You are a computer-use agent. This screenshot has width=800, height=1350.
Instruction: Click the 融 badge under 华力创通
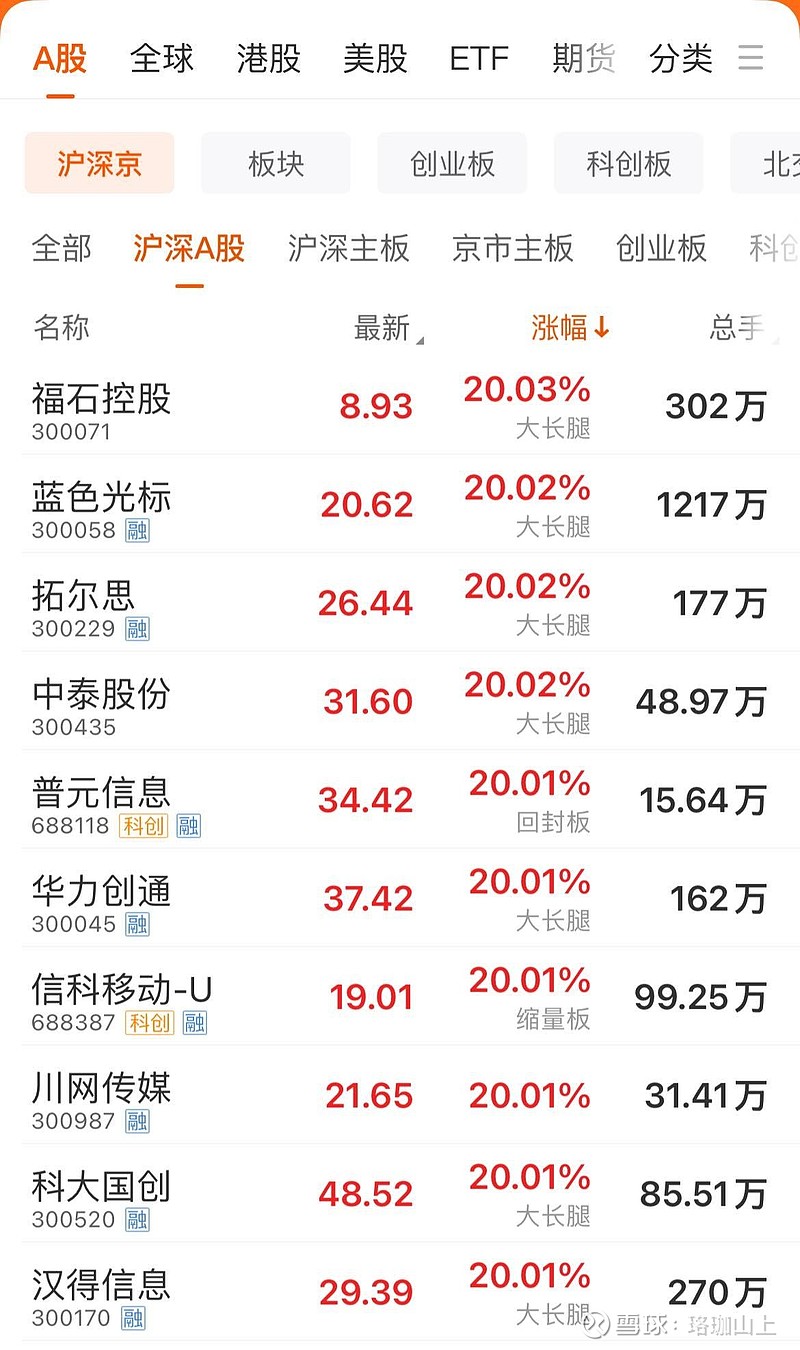[x=136, y=925]
